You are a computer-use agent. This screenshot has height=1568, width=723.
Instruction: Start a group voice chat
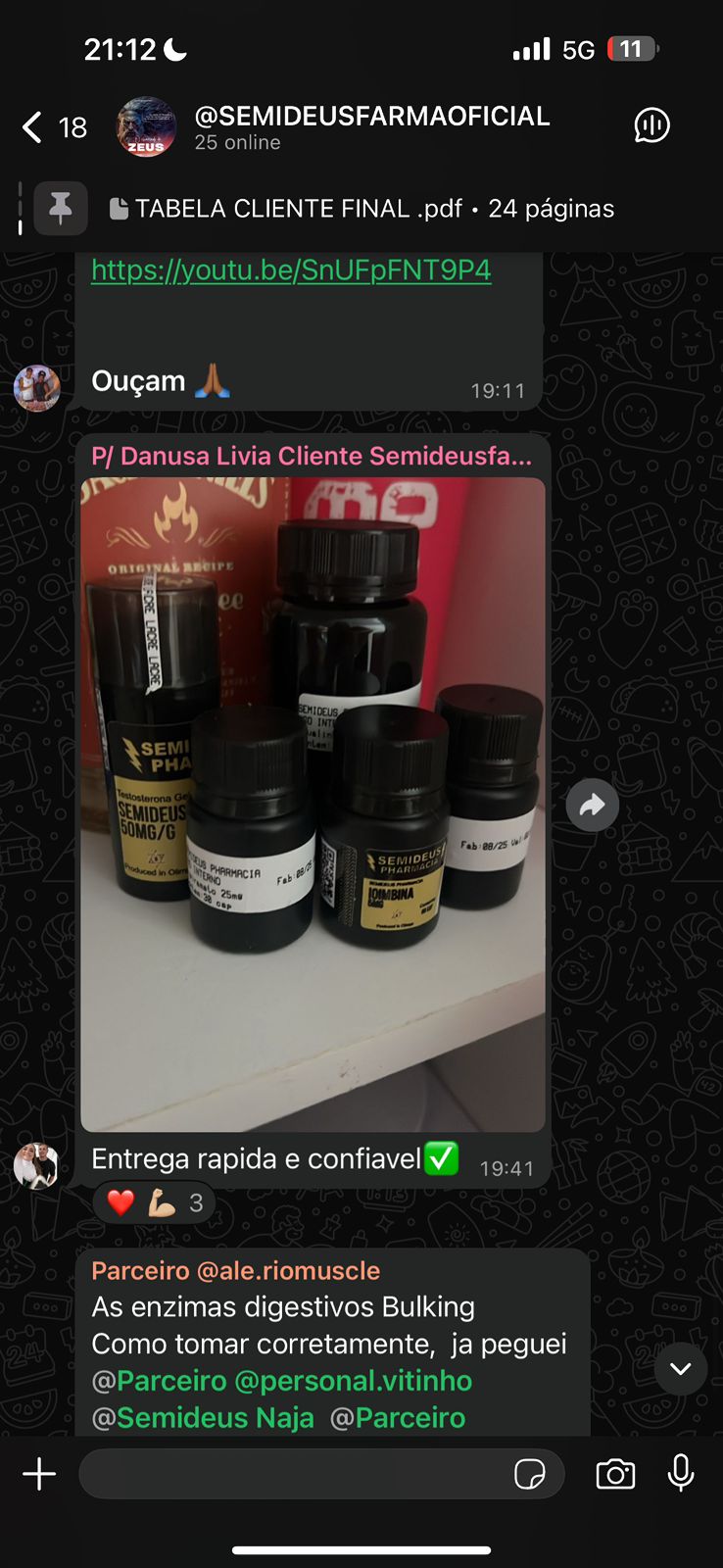[x=651, y=125]
